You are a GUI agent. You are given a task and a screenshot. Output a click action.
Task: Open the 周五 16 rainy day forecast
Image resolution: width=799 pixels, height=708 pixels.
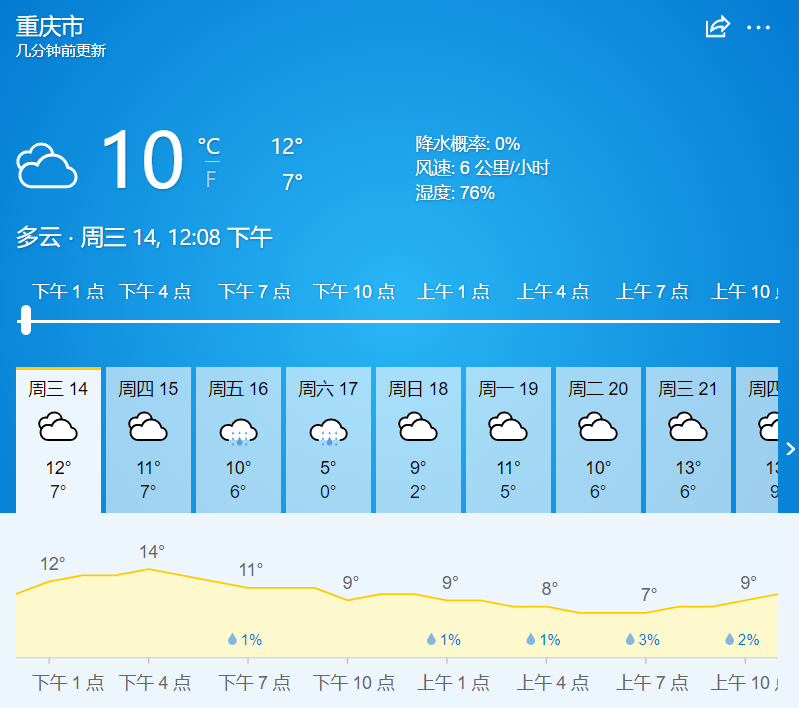[x=238, y=440]
